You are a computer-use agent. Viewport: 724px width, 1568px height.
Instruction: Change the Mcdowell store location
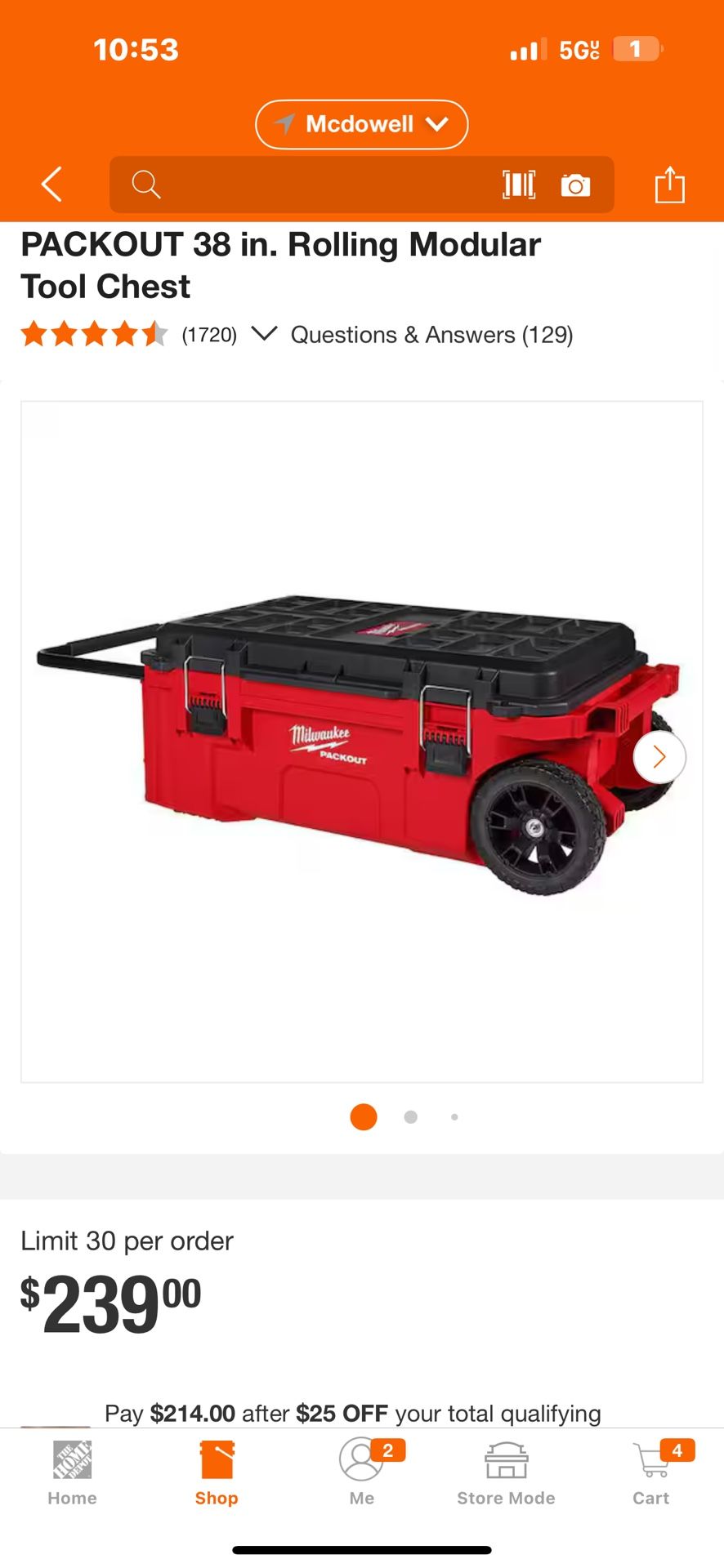(x=361, y=124)
